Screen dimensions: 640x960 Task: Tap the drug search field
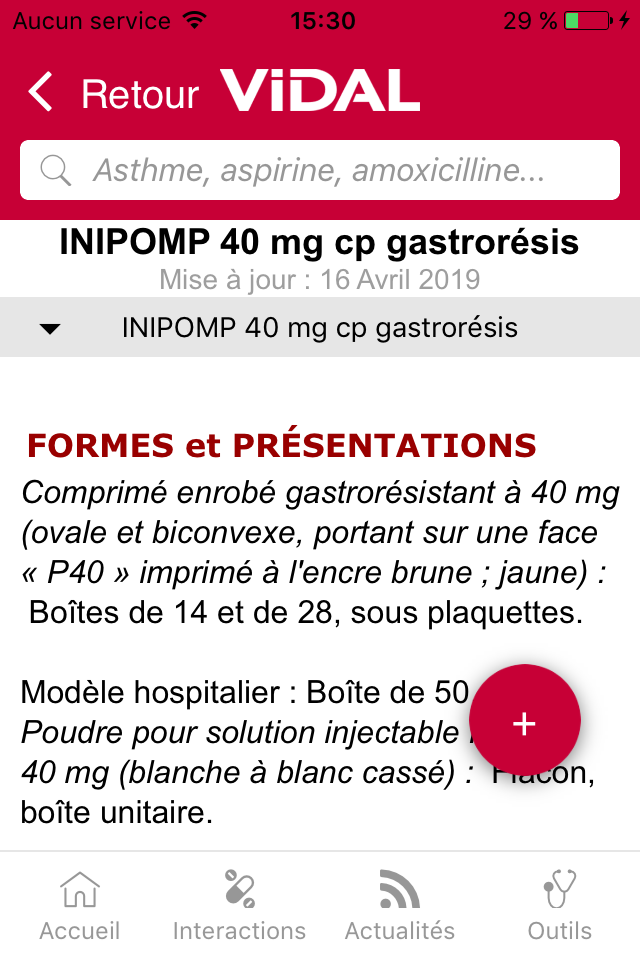point(320,171)
